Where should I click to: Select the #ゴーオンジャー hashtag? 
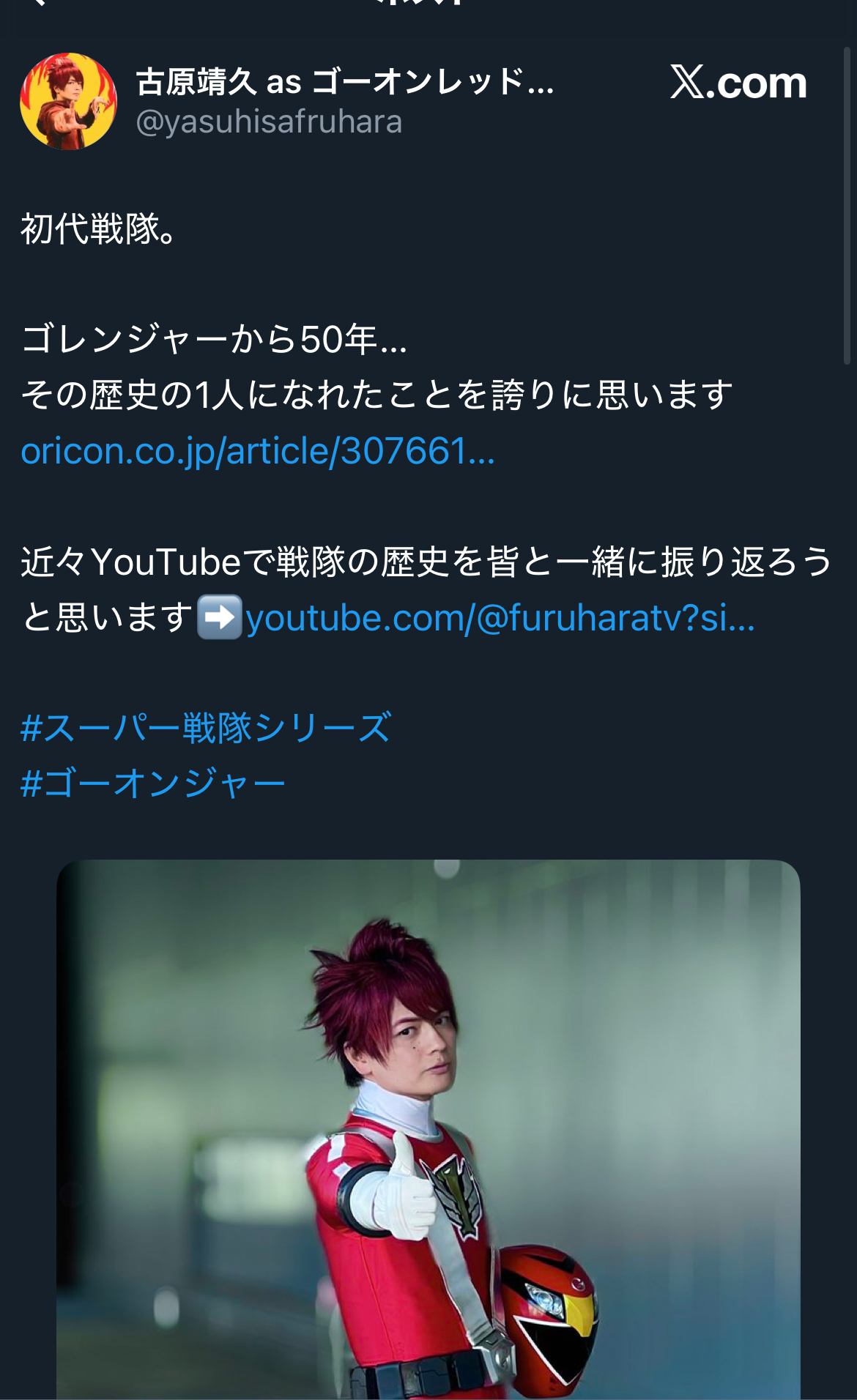point(152,783)
